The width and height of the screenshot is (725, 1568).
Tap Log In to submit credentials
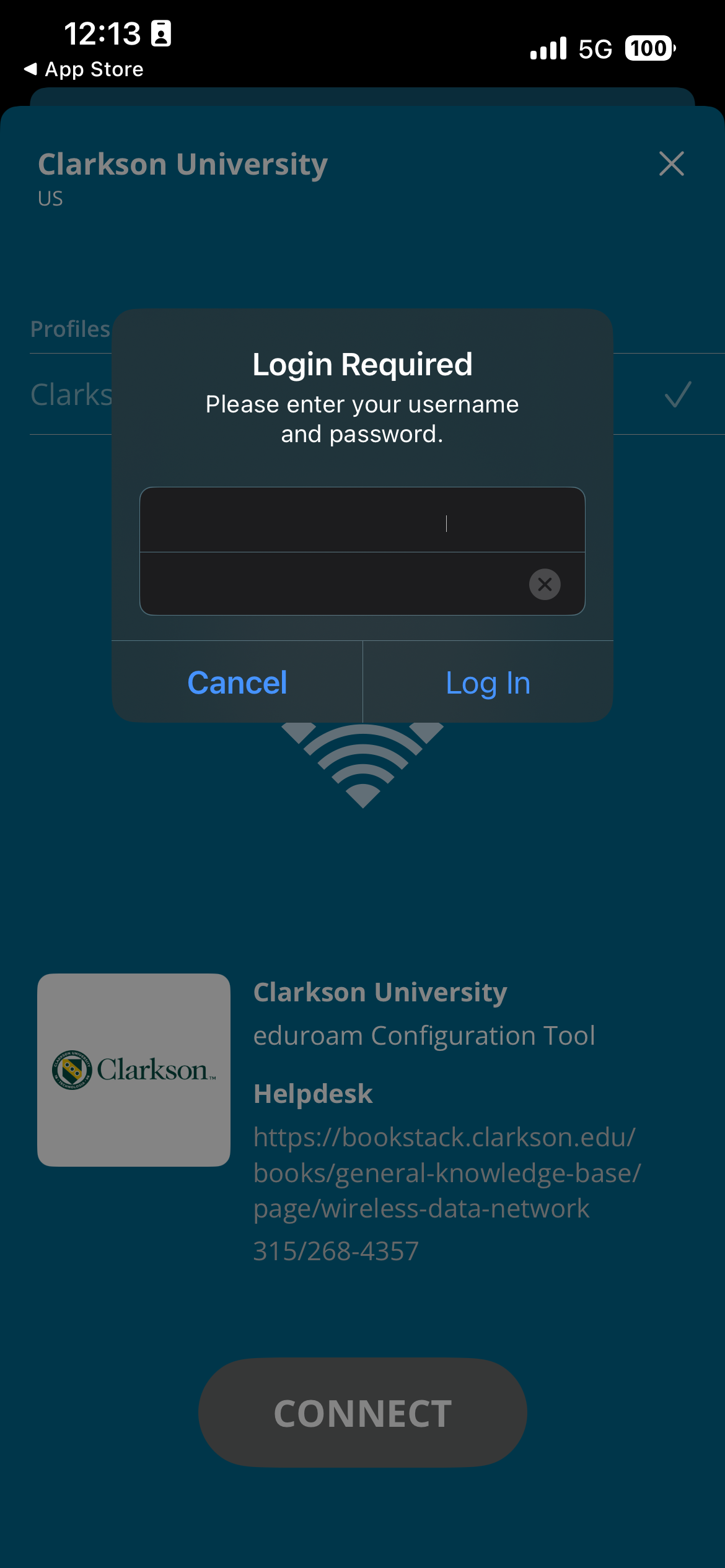tap(488, 682)
